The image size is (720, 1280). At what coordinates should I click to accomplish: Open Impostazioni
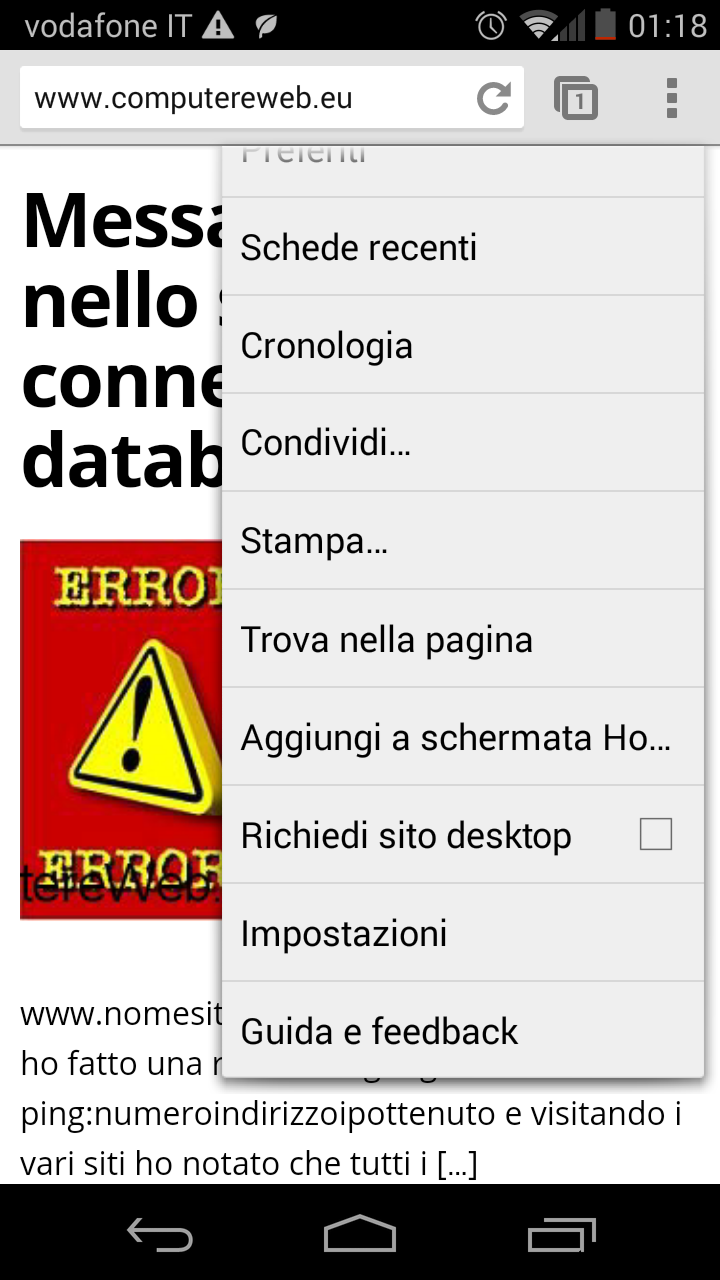pos(463,933)
